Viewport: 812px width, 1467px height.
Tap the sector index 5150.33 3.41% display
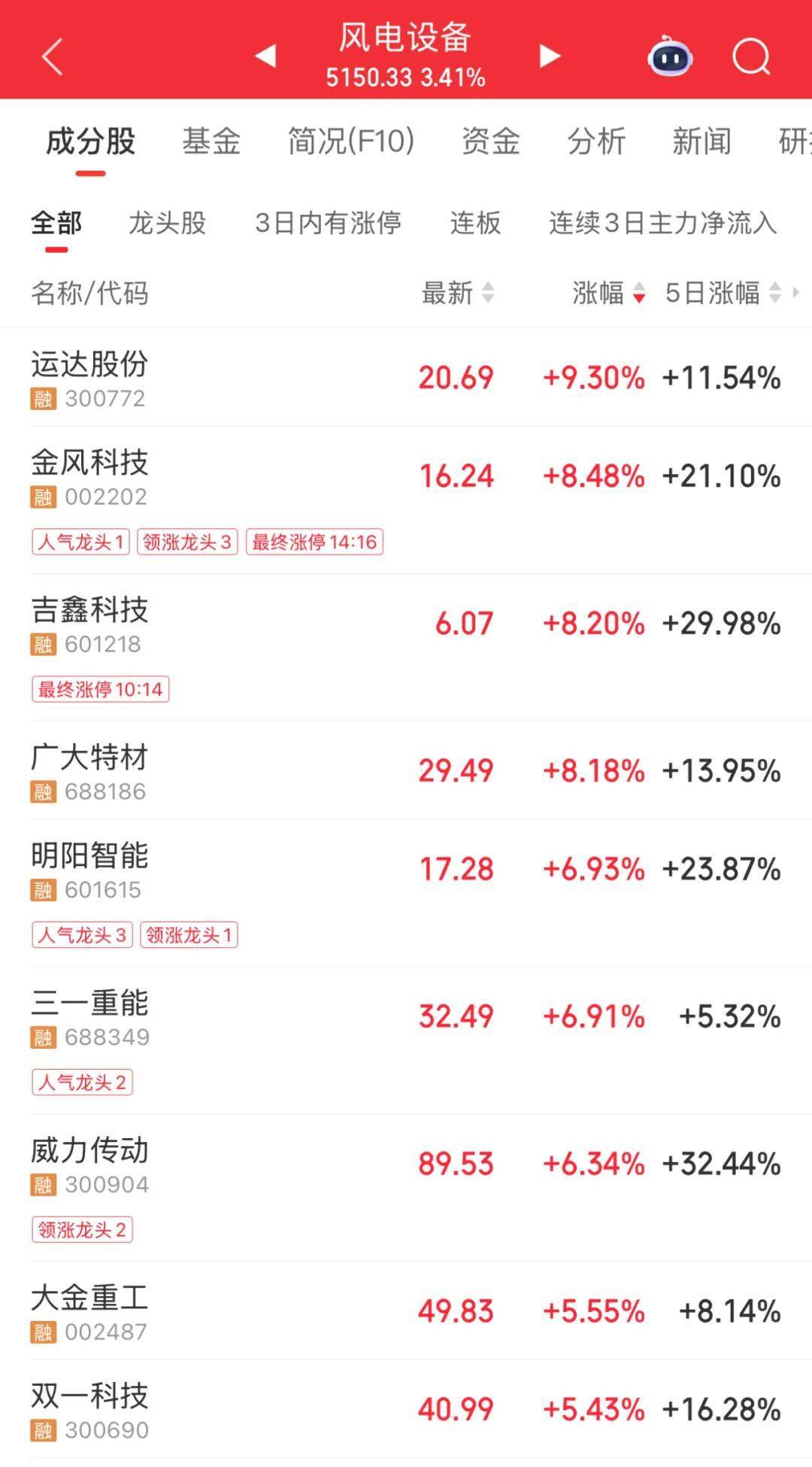404,76
